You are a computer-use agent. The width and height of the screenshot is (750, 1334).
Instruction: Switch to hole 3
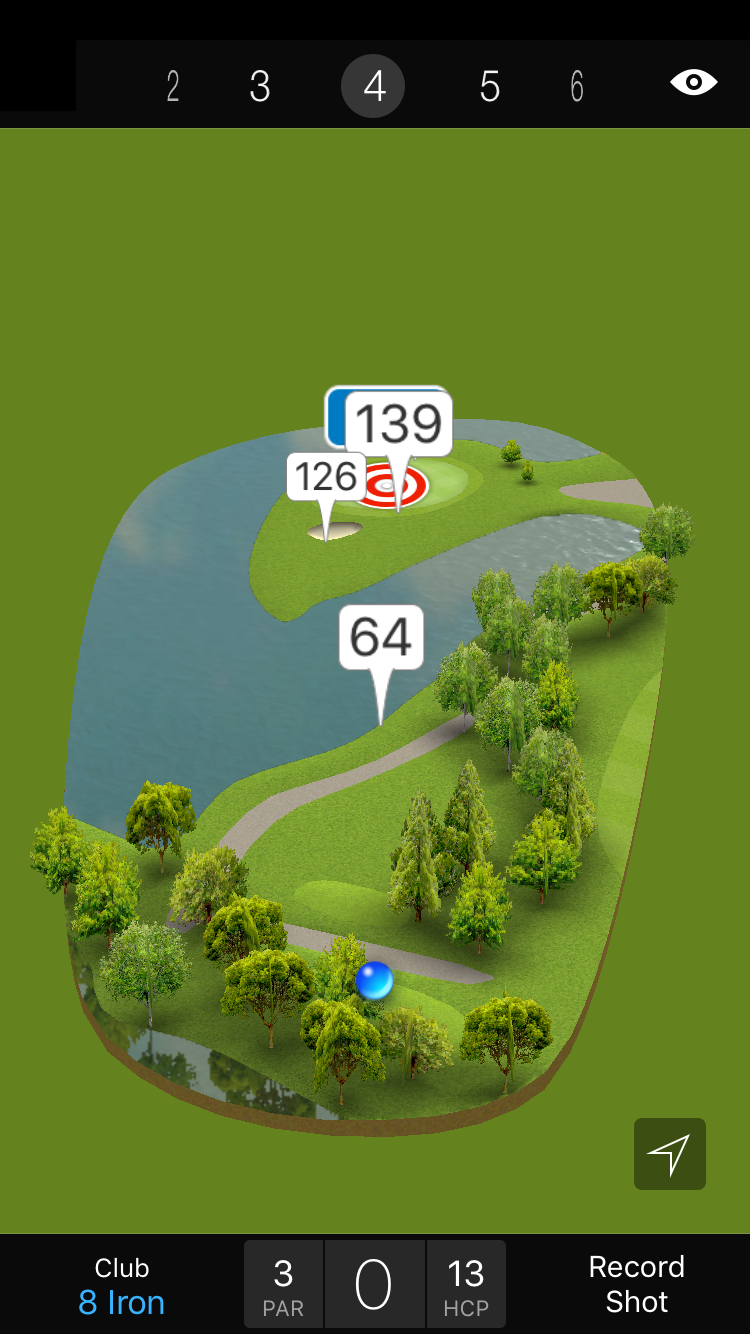(260, 87)
